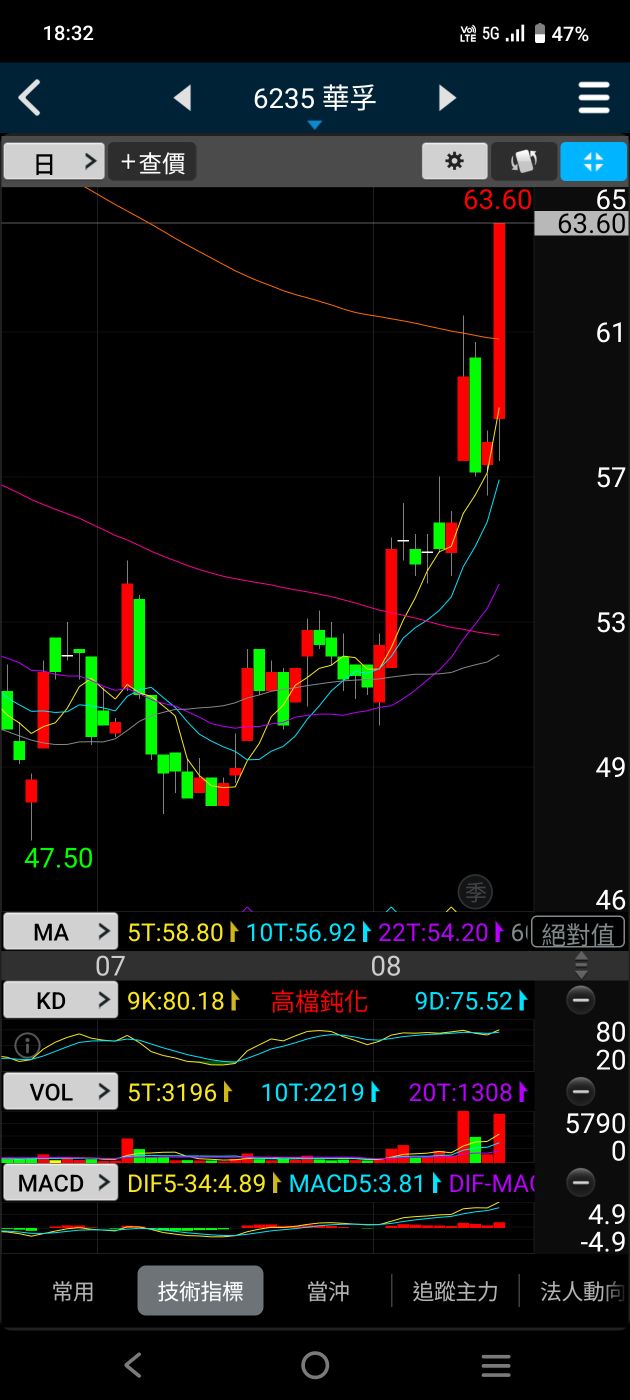630x1400 pixels.
Task: Go to the Android home screen
Action: [315, 1365]
